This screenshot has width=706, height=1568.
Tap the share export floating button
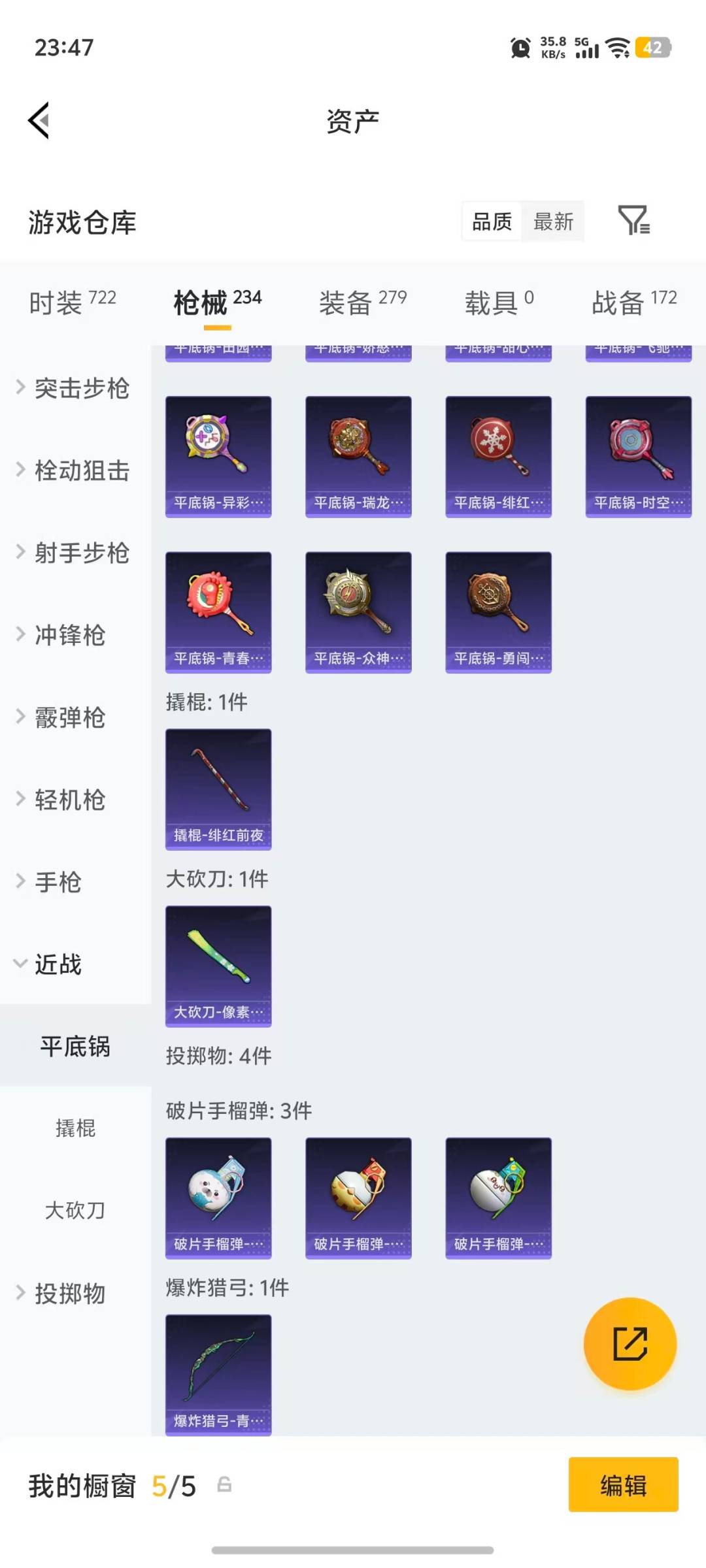point(630,1343)
